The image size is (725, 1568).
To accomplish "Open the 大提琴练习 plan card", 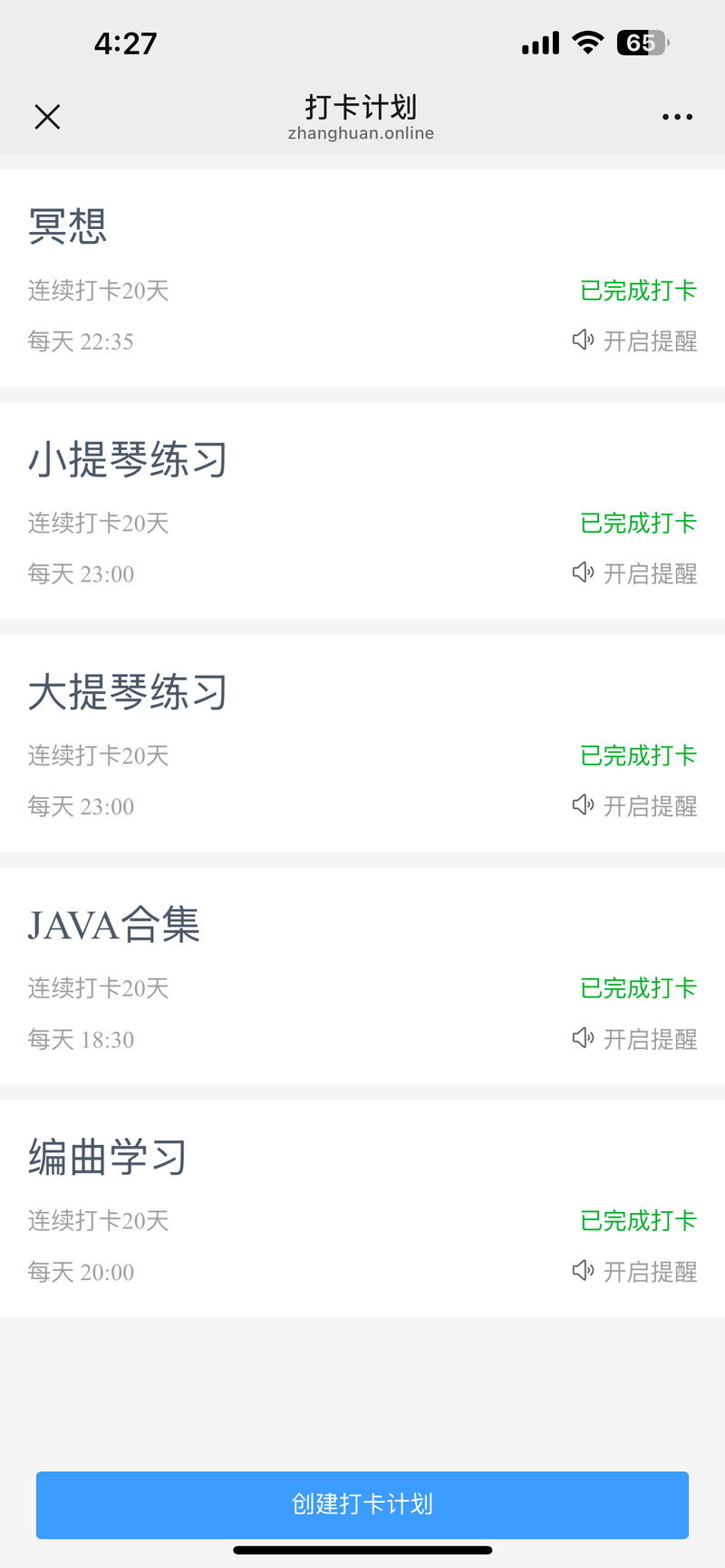I will pyautogui.click(x=362, y=744).
